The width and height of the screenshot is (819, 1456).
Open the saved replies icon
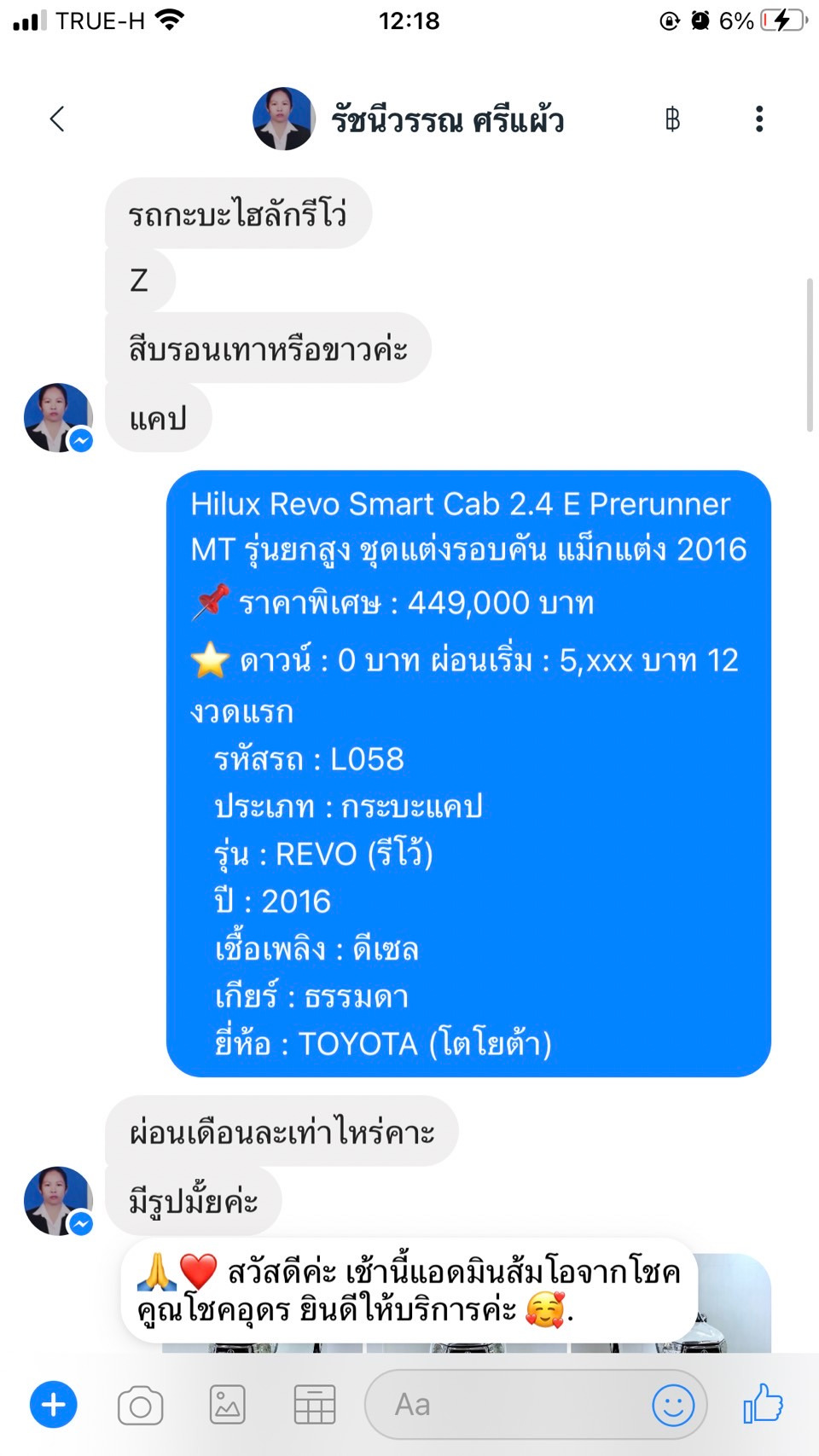point(315,1405)
